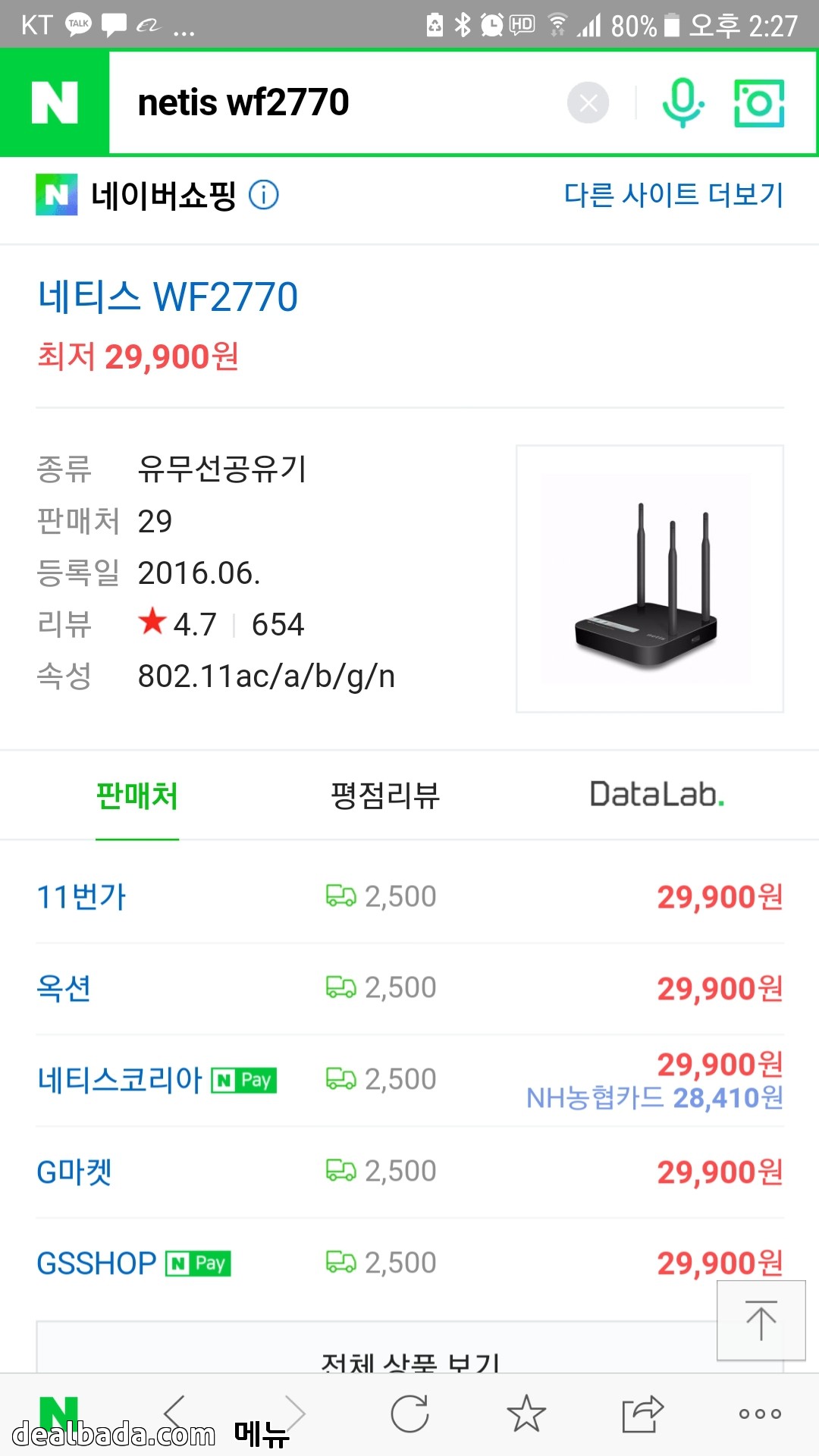
Task: Start voice search with the microphone
Action: [x=682, y=103]
